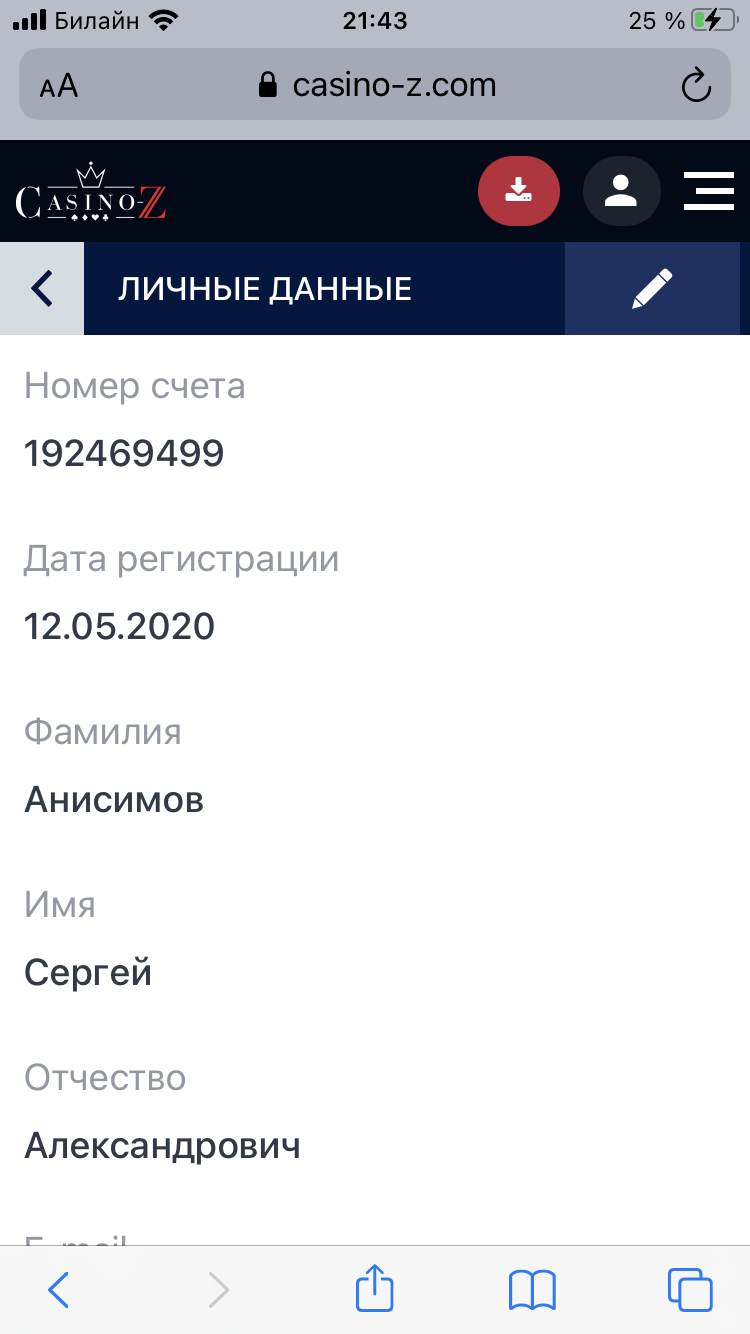The height and width of the screenshot is (1334, 750).
Task: Go back in Safari browser history
Action: [59, 1290]
